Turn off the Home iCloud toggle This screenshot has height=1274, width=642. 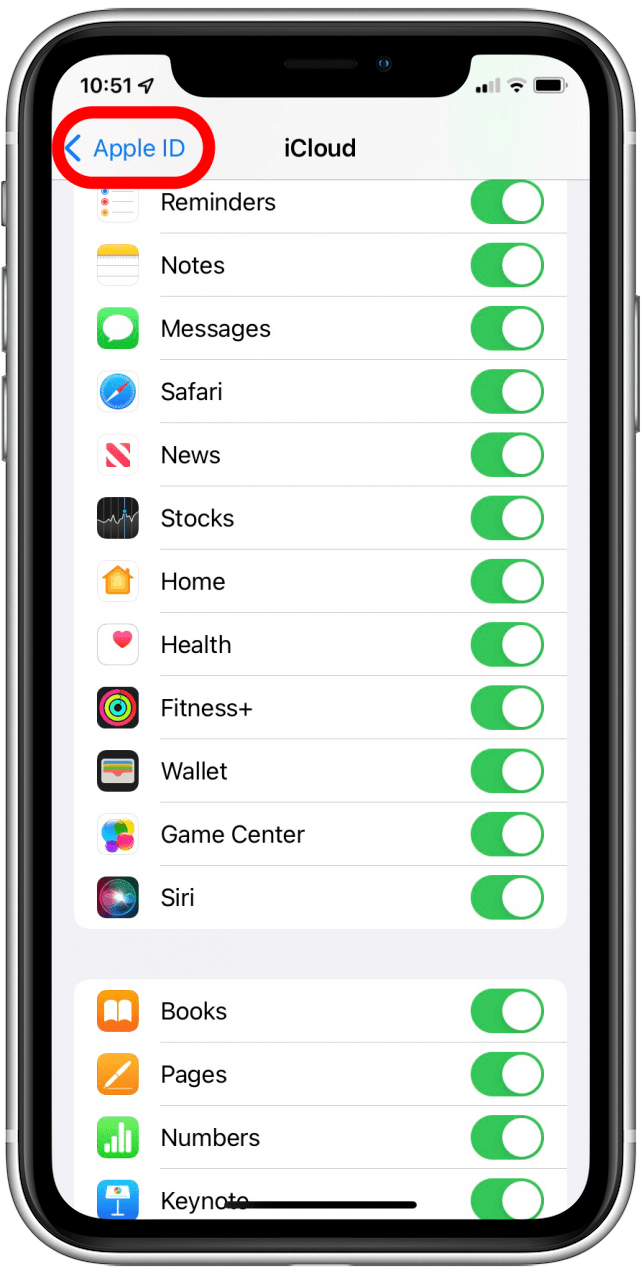(x=507, y=581)
